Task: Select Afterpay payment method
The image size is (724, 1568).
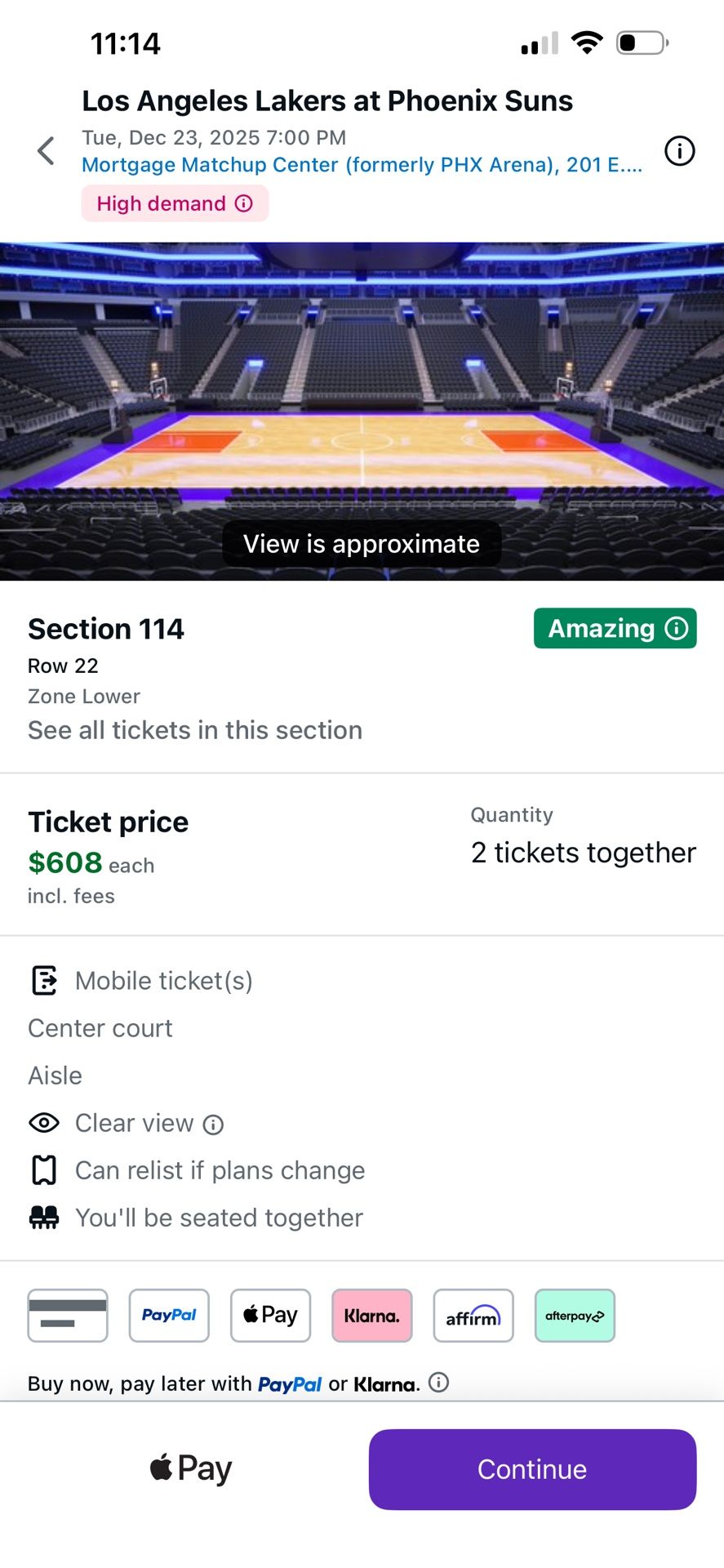Action: [575, 1315]
